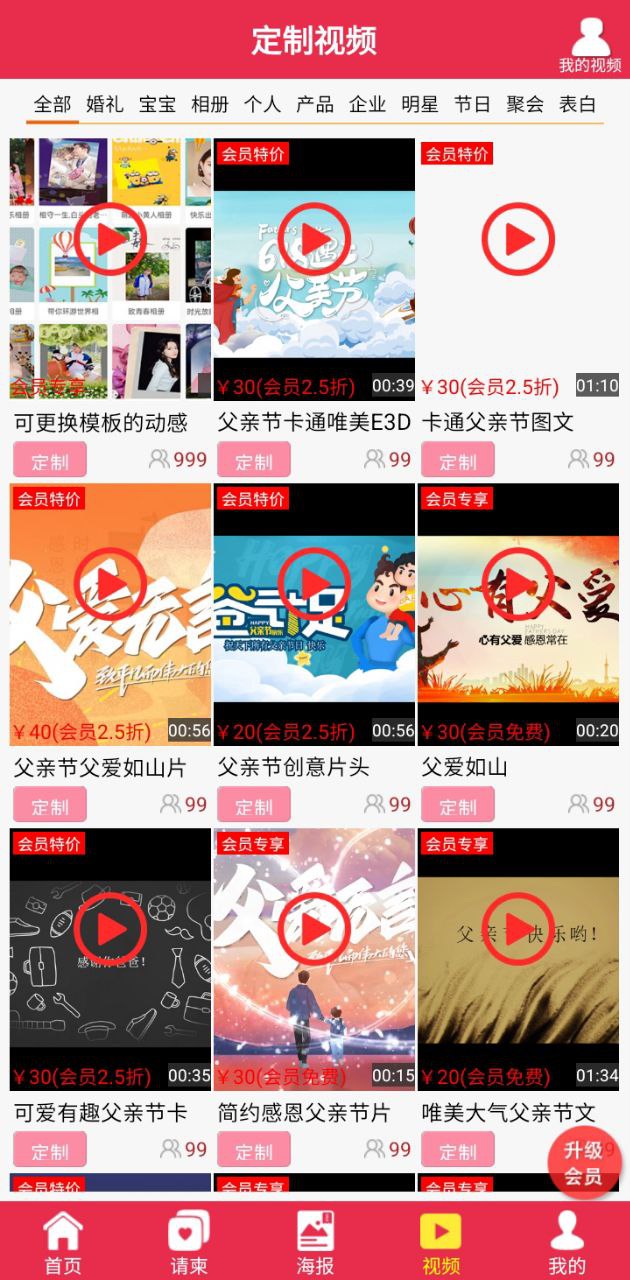Select the 相册 category tab
This screenshot has width=630, height=1280.
tap(210, 104)
